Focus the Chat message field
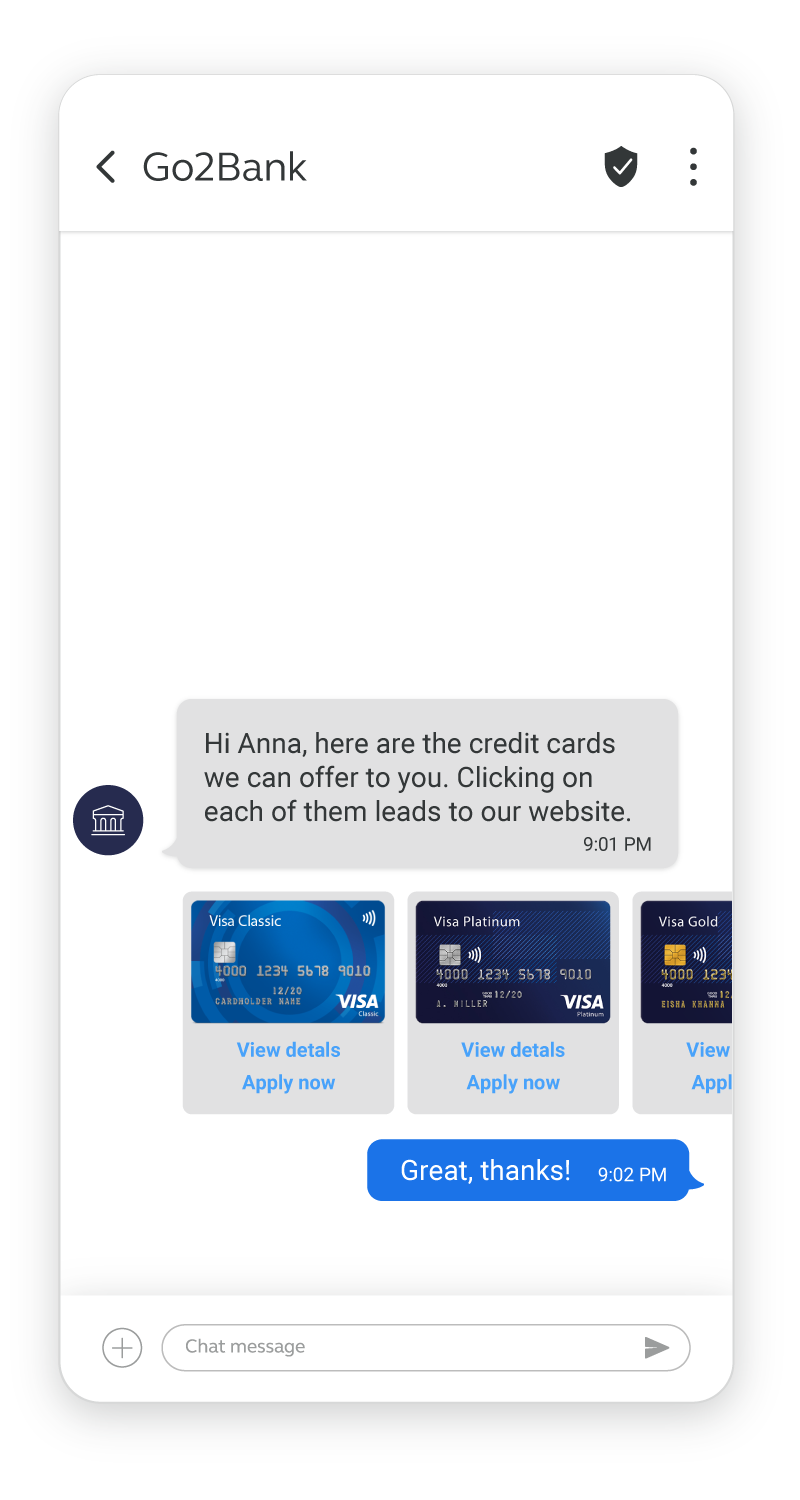 click(400, 1347)
